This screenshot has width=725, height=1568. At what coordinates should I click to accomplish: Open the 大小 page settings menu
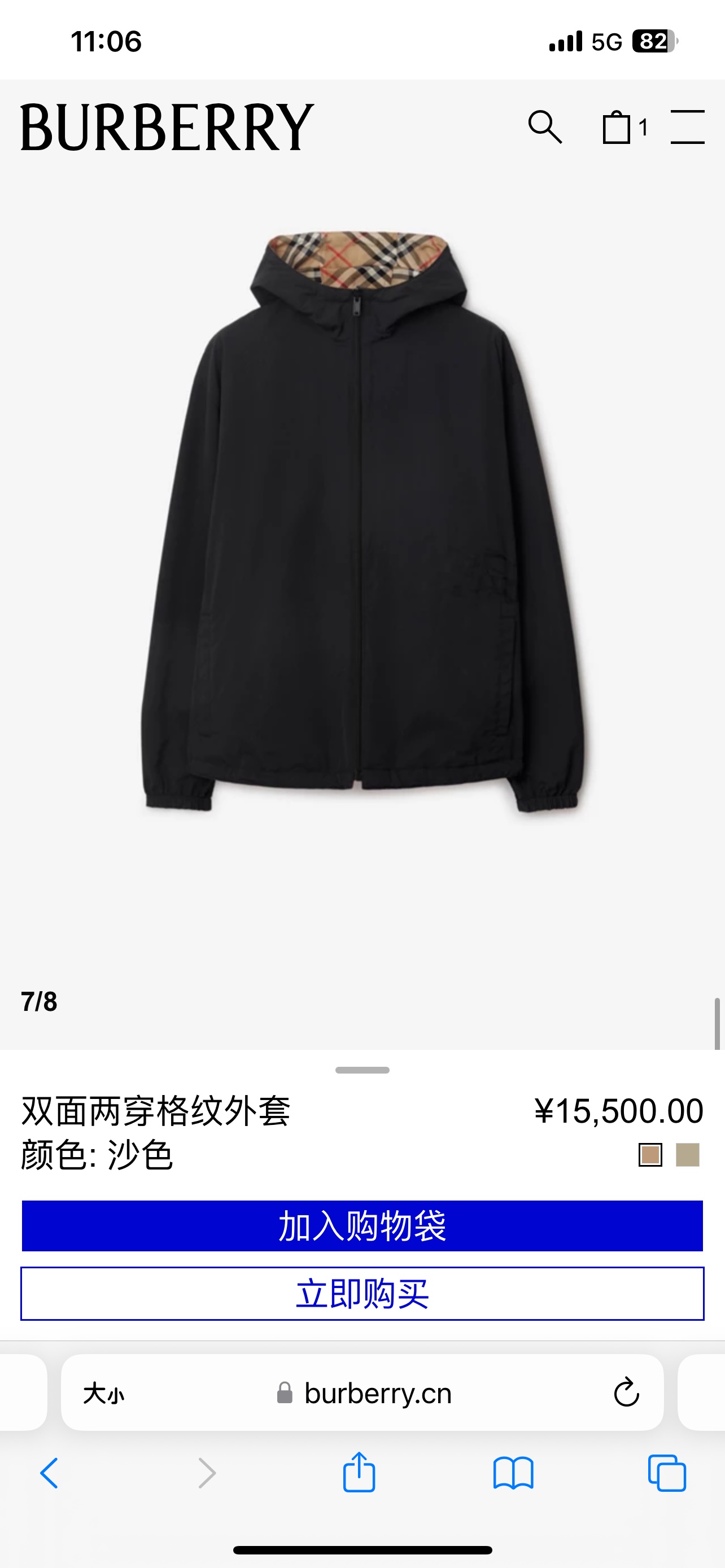(103, 1392)
